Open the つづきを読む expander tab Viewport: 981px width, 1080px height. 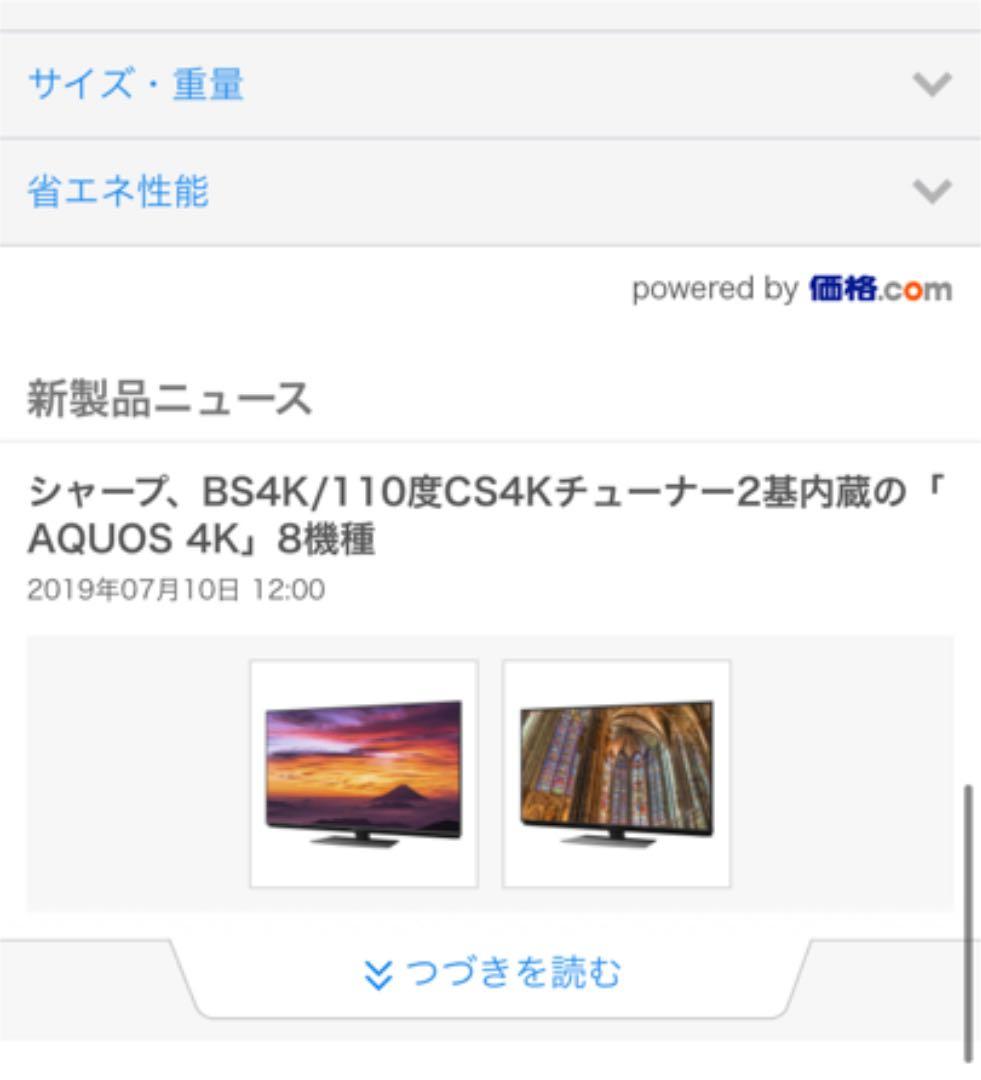490,971
